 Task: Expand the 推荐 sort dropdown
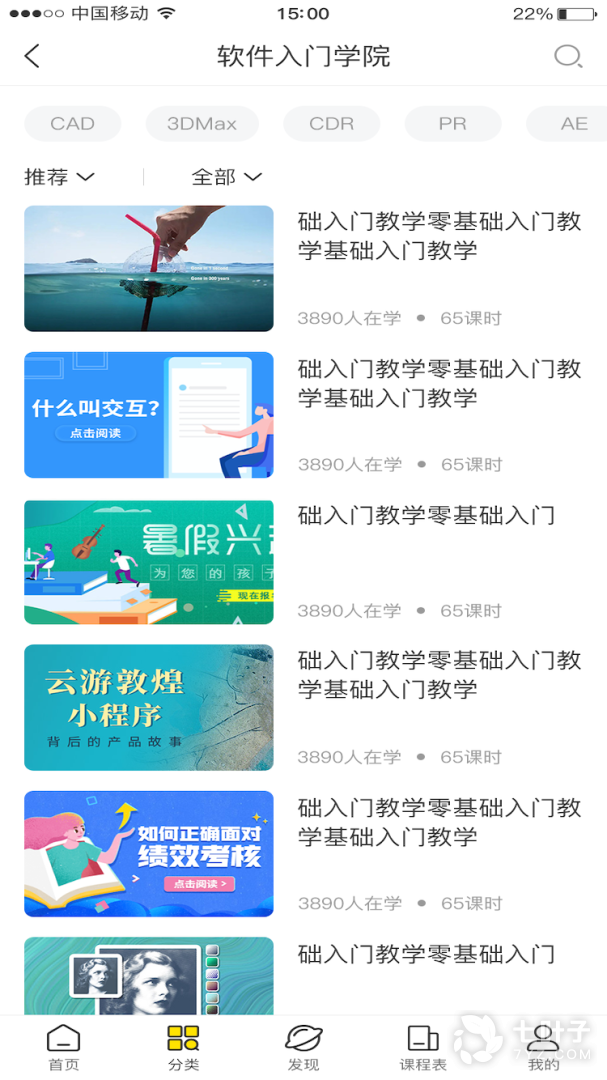[x=59, y=177]
